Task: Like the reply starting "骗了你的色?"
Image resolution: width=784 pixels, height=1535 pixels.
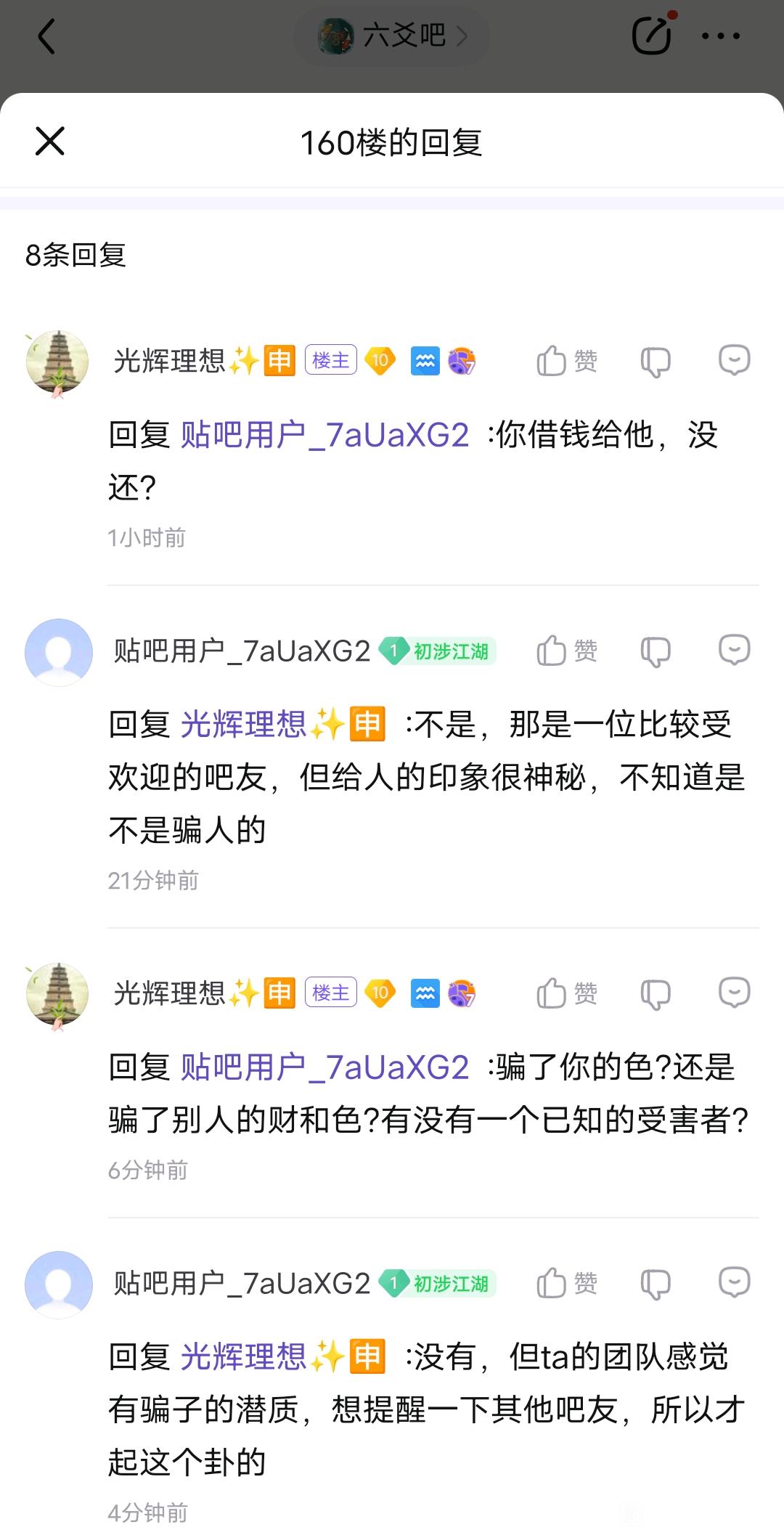Action: [567, 993]
